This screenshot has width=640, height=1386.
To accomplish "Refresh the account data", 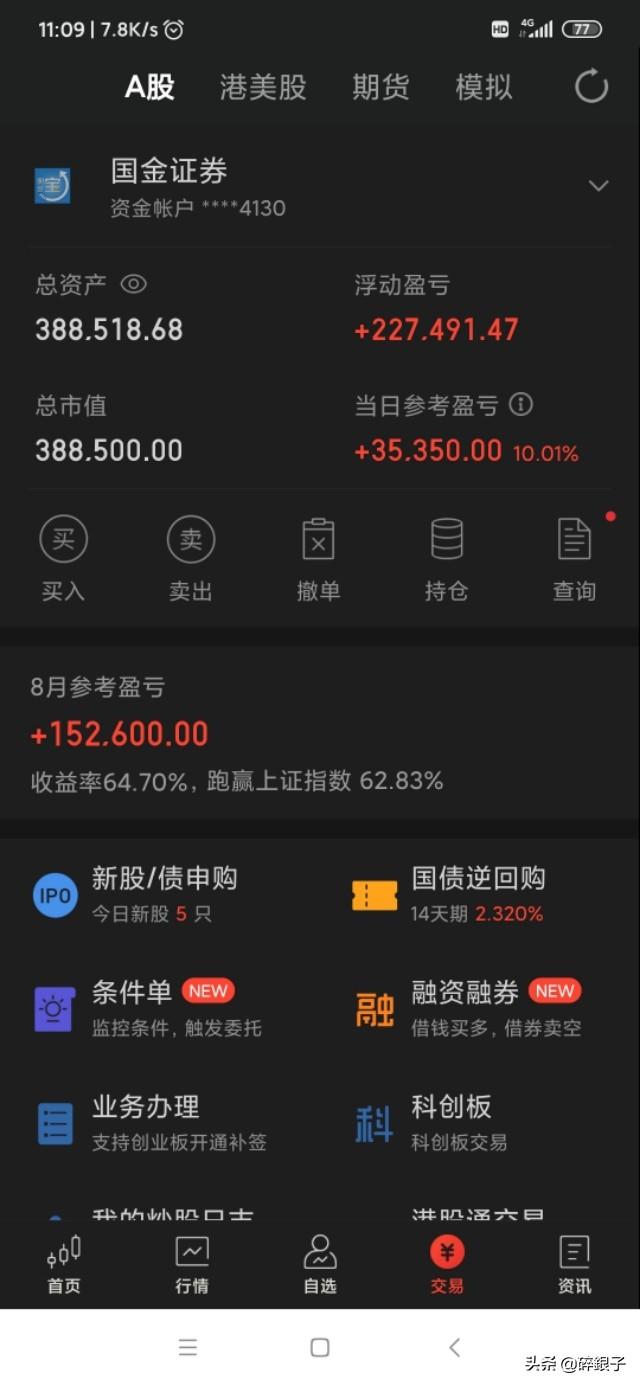I will pyautogui.click(x=591, y=87).
